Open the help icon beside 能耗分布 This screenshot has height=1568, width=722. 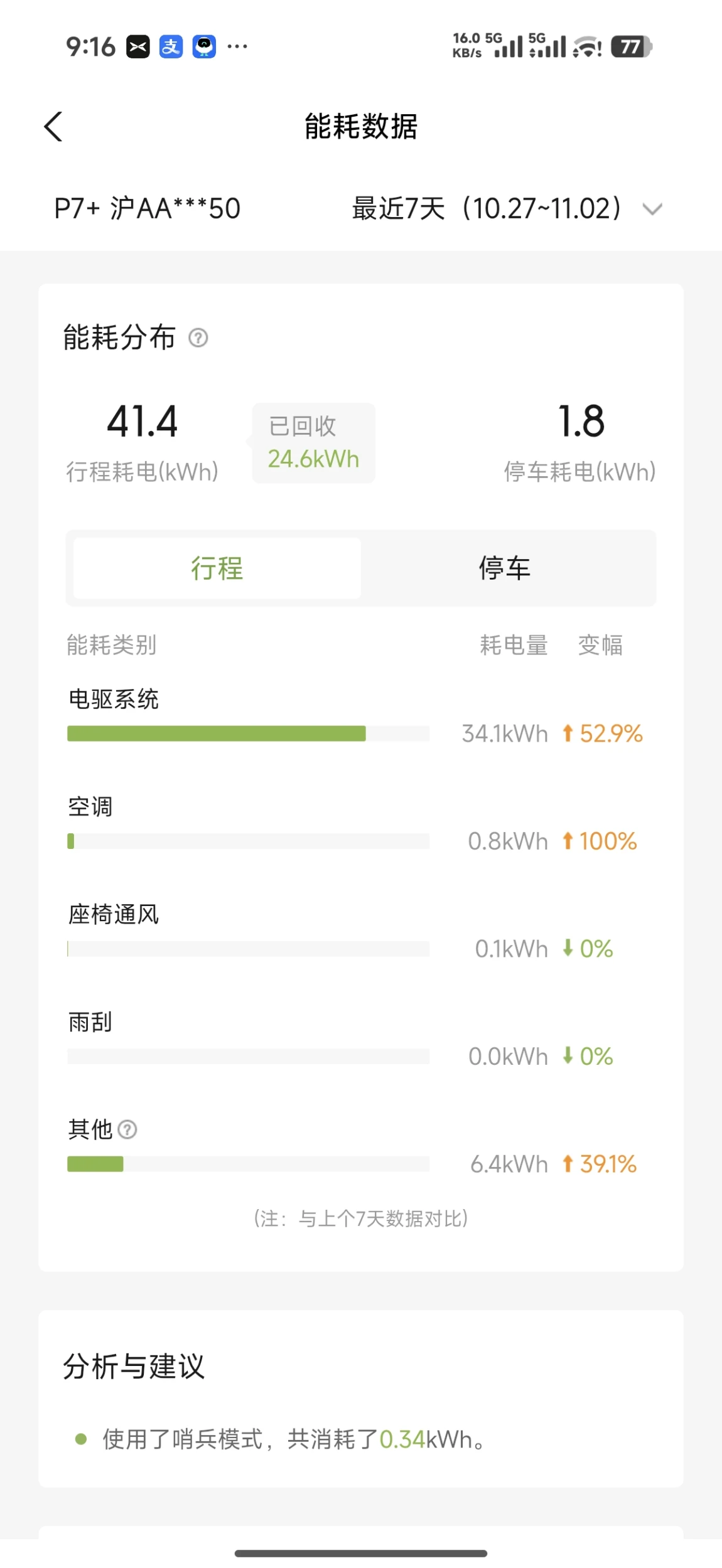coord(198,338)
